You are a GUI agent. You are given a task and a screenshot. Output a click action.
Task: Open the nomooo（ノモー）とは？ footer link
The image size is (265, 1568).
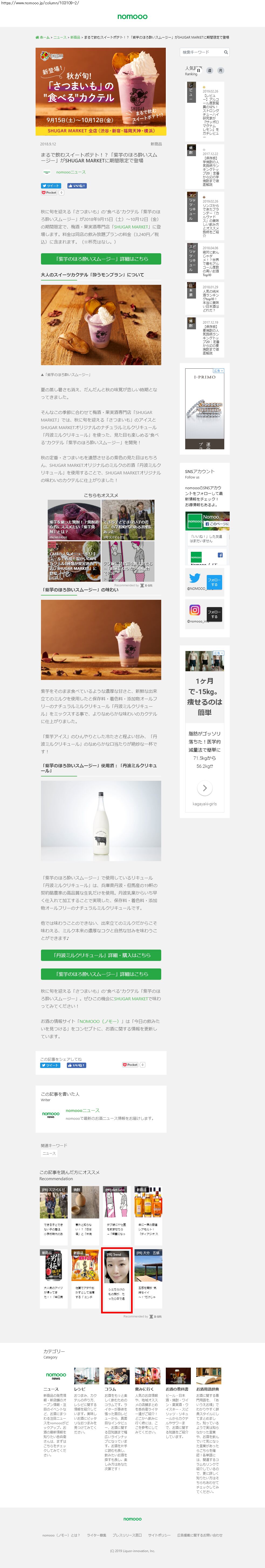tap(61, 1535)
